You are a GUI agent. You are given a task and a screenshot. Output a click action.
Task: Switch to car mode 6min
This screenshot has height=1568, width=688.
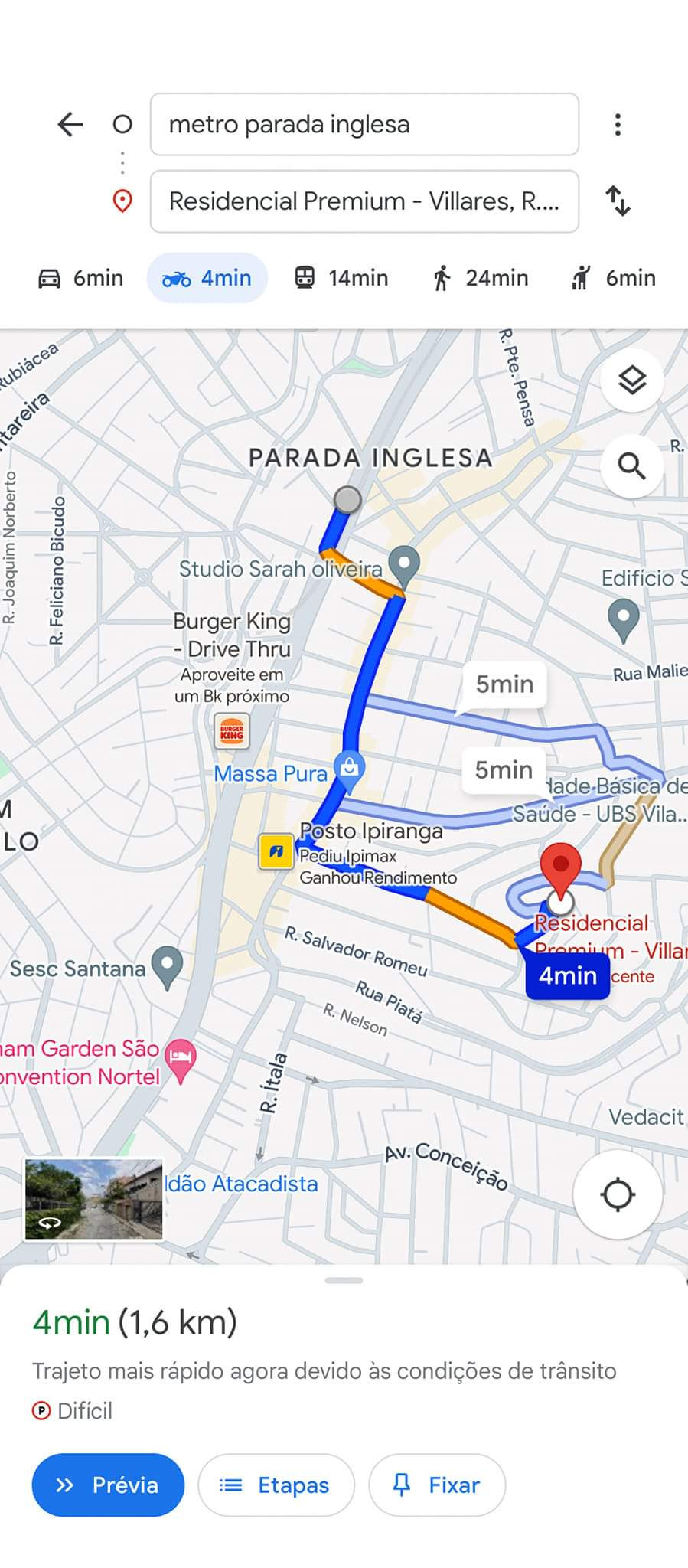click(81, 278)
